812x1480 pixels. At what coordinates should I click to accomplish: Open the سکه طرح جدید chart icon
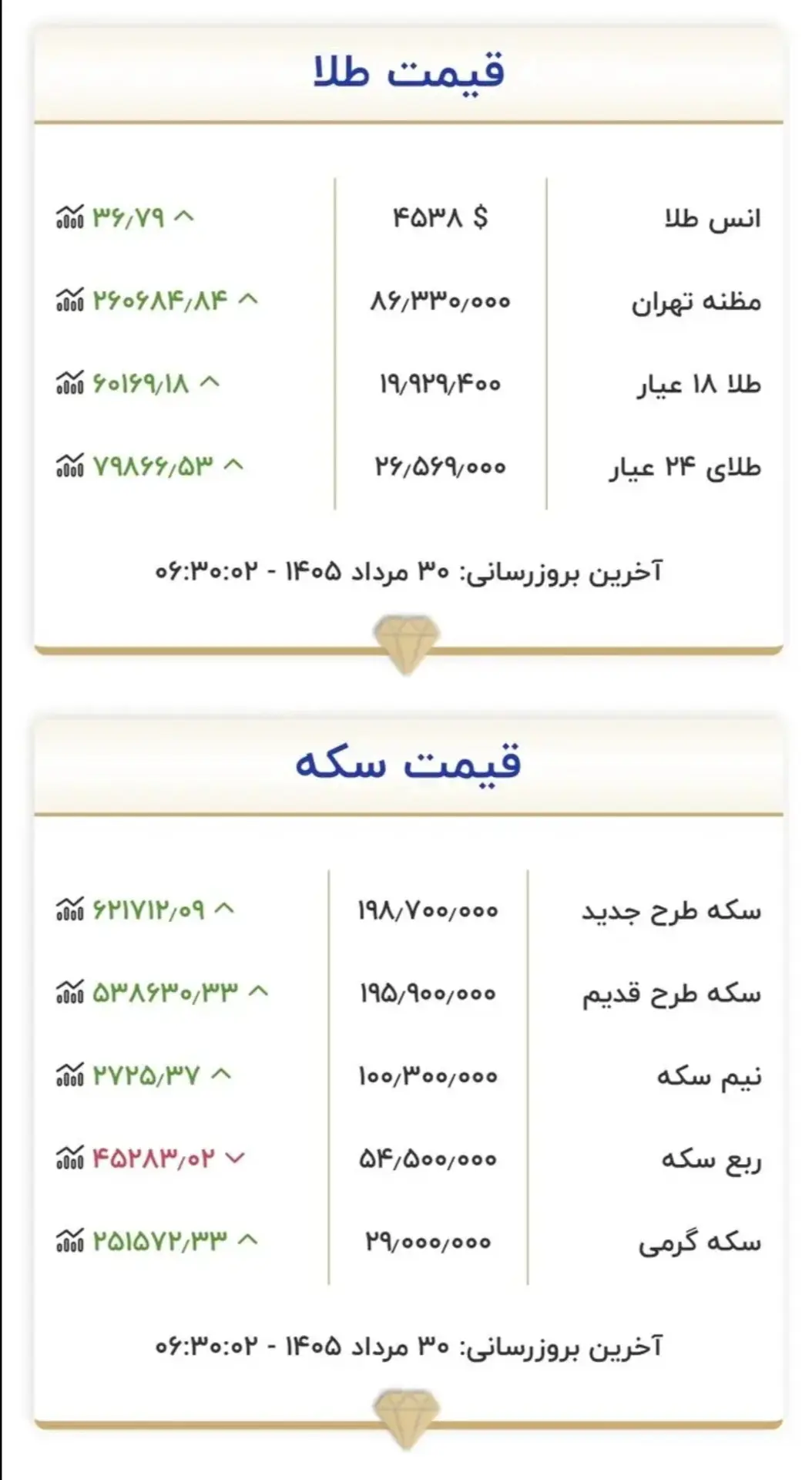tap(69, 910)
